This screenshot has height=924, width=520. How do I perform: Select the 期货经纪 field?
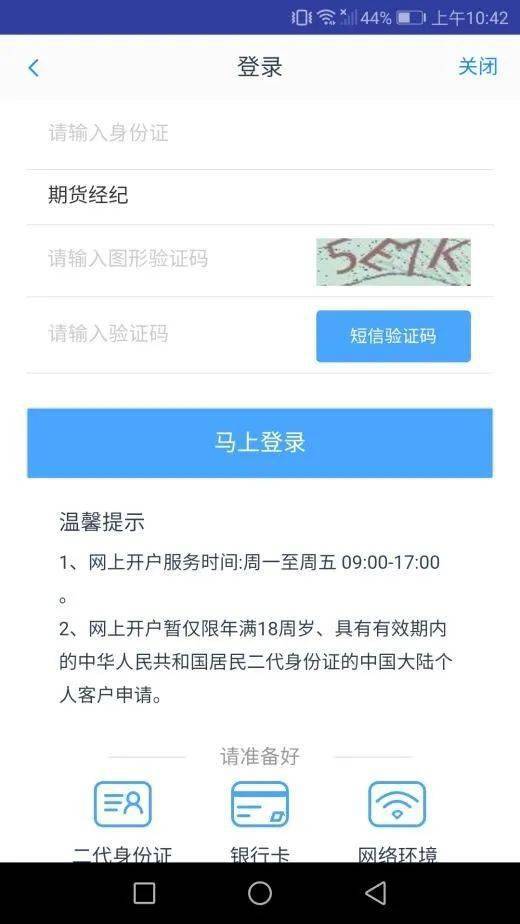[x=259, y=195]
